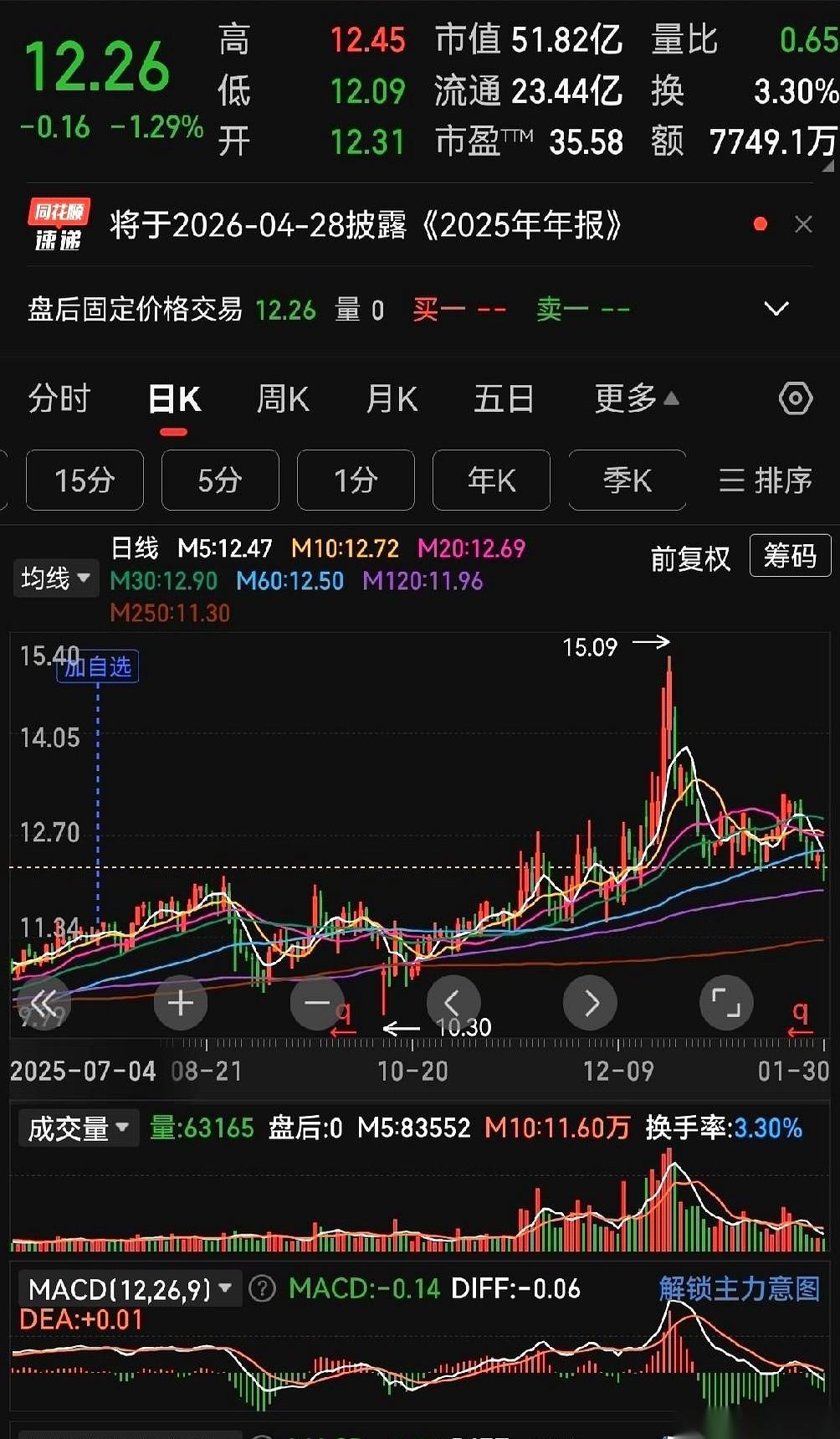Switch to the 五日 tab

pyautogui.click(x=504, y=398)
